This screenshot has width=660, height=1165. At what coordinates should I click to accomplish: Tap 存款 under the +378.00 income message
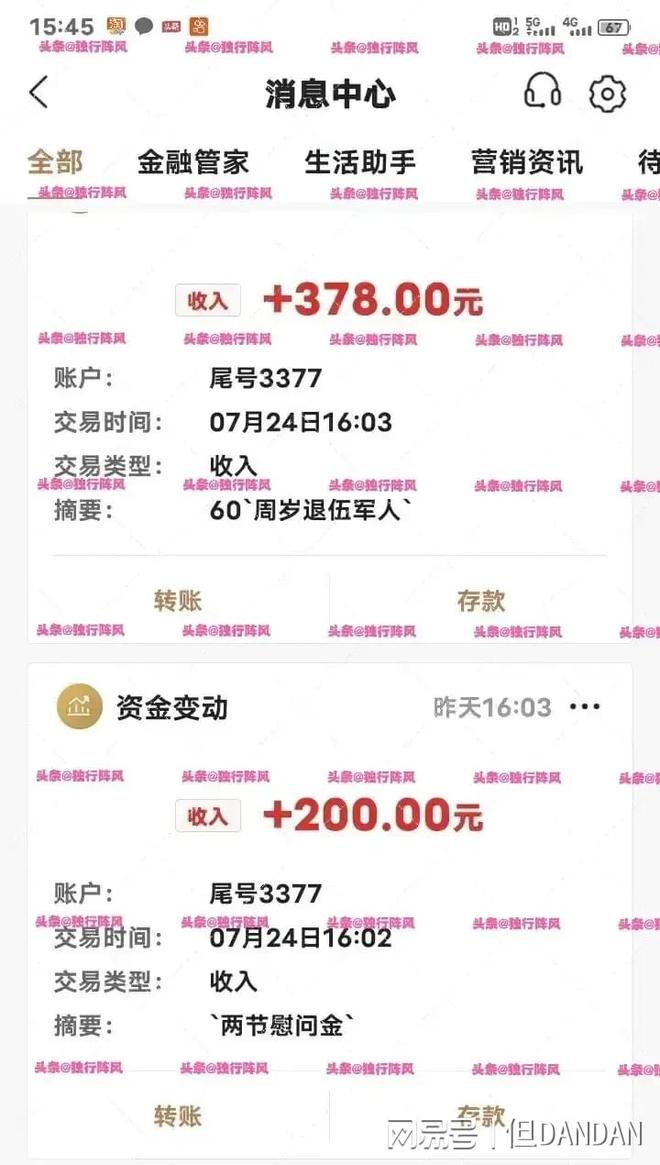click(481, 600)
